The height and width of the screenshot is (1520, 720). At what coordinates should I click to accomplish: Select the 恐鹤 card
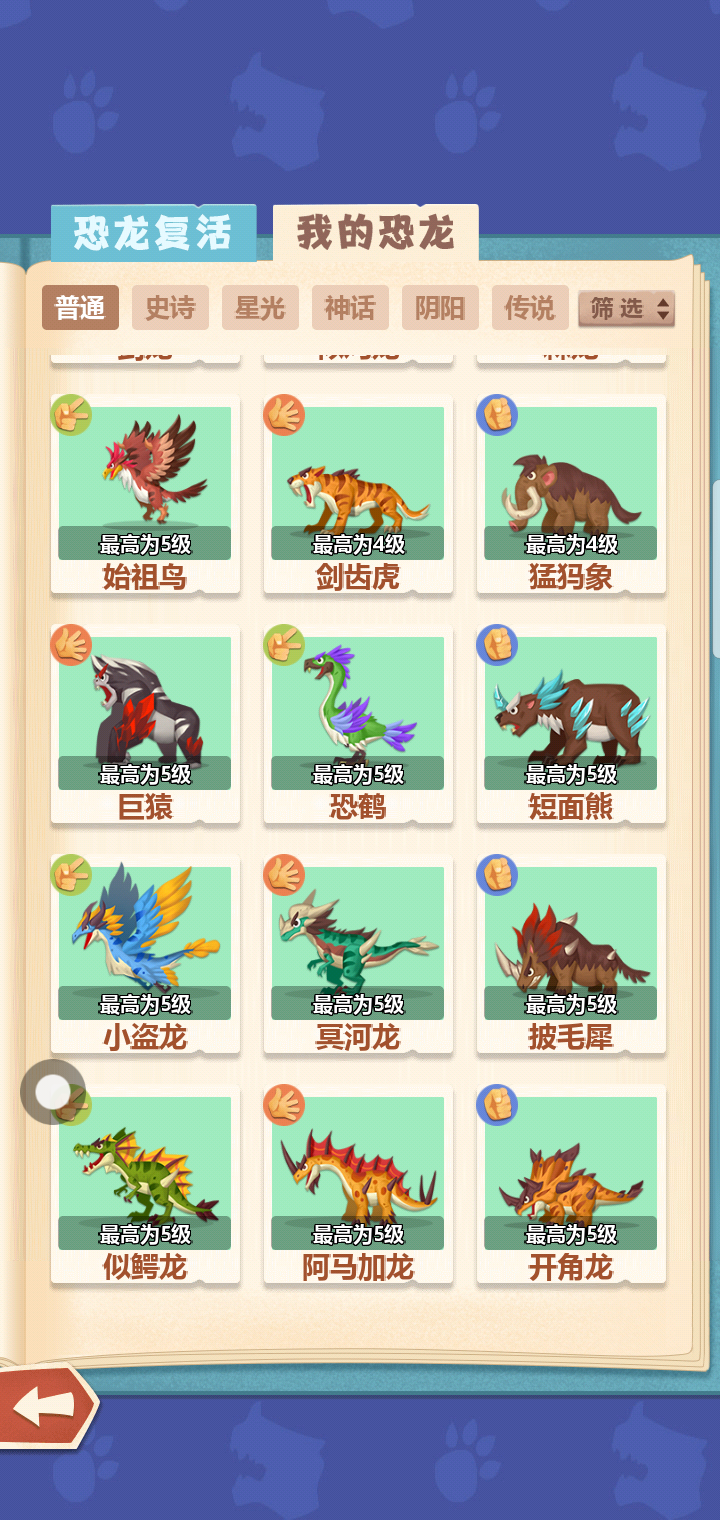[x=358, y=720]
